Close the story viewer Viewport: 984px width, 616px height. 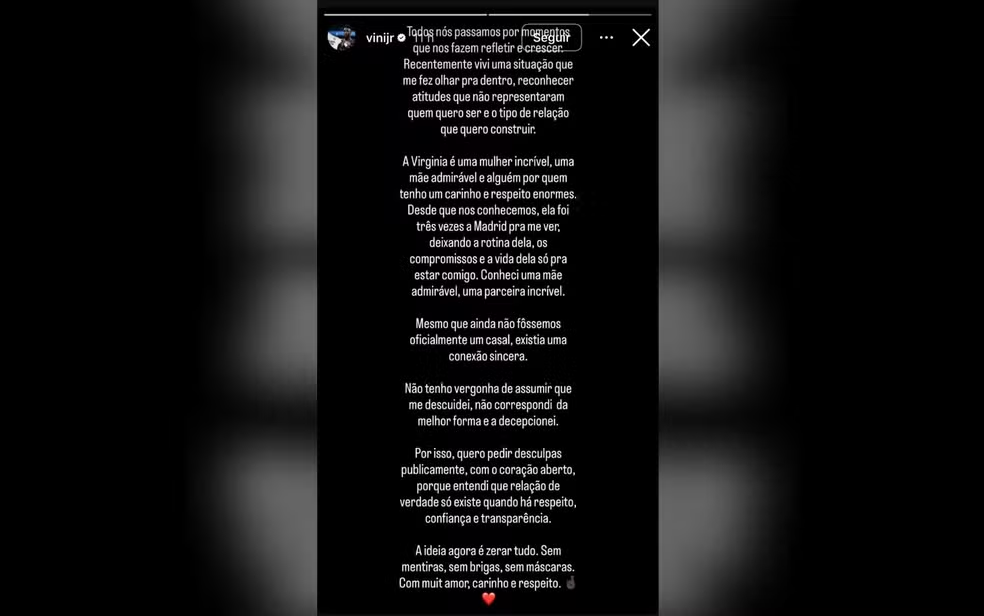tap(641, 38)
